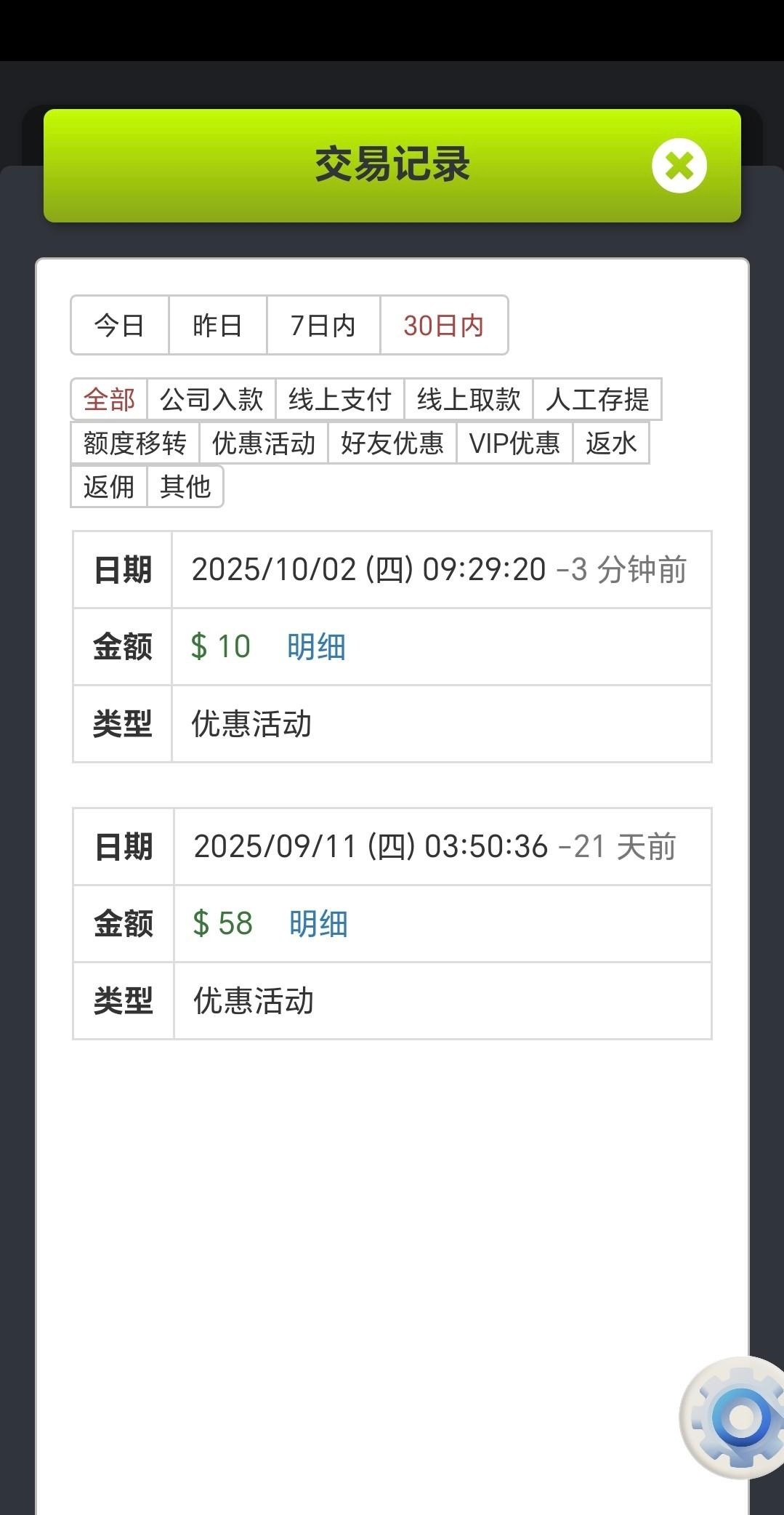
Task: Filter by 返水
Action: point(611,443)
